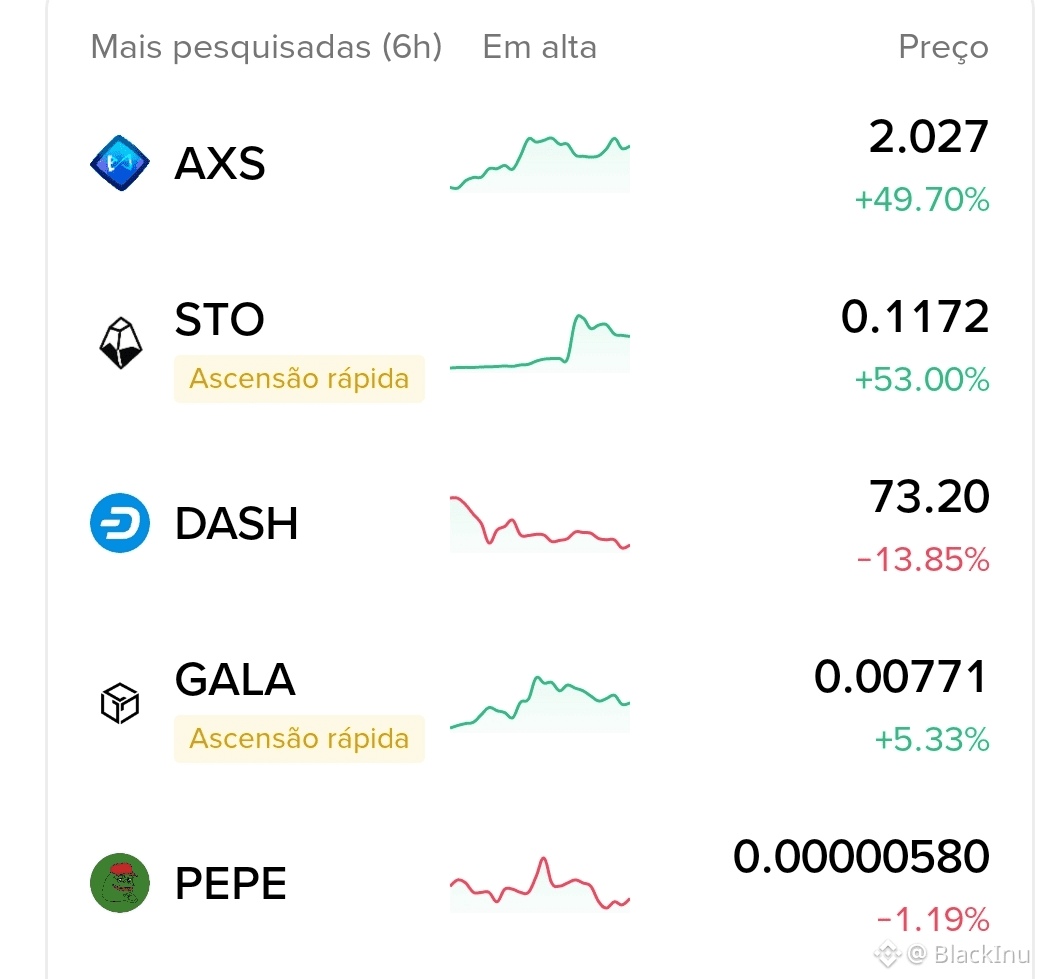Open the STO coin details

coord(220,320)
